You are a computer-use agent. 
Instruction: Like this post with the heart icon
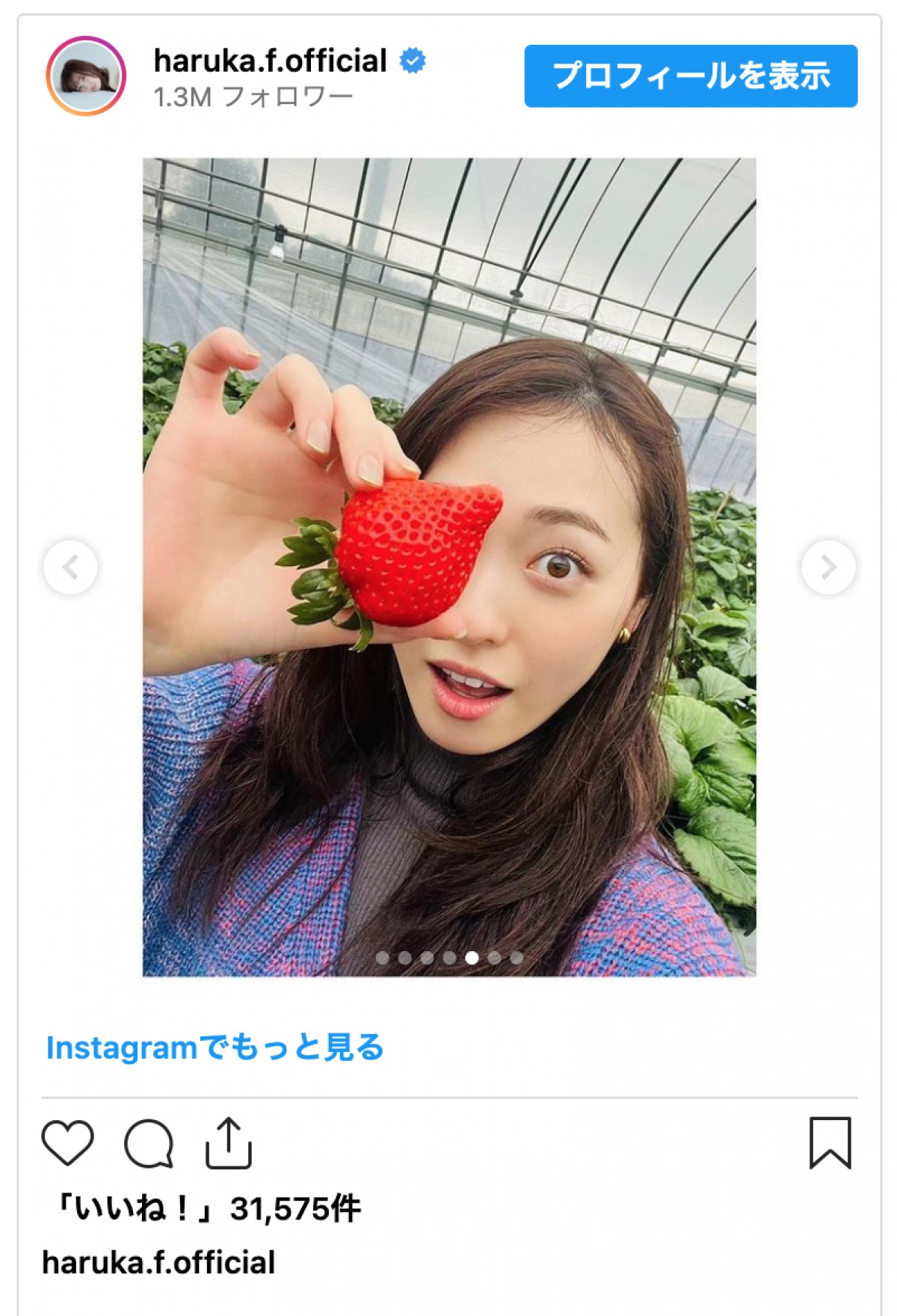click(x=67, y=1143)
